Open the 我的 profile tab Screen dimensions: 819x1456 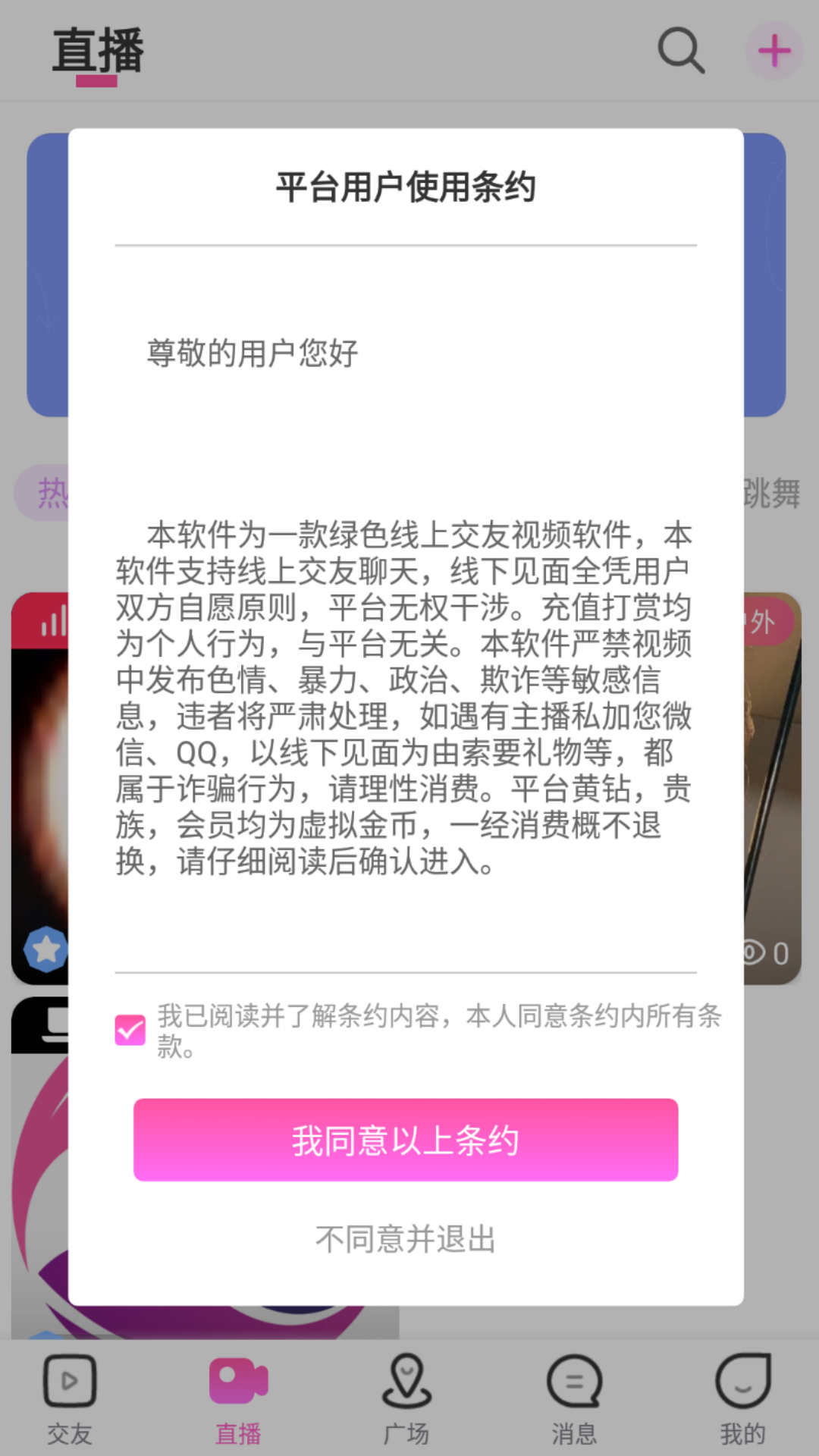(x=742, y=1400)
